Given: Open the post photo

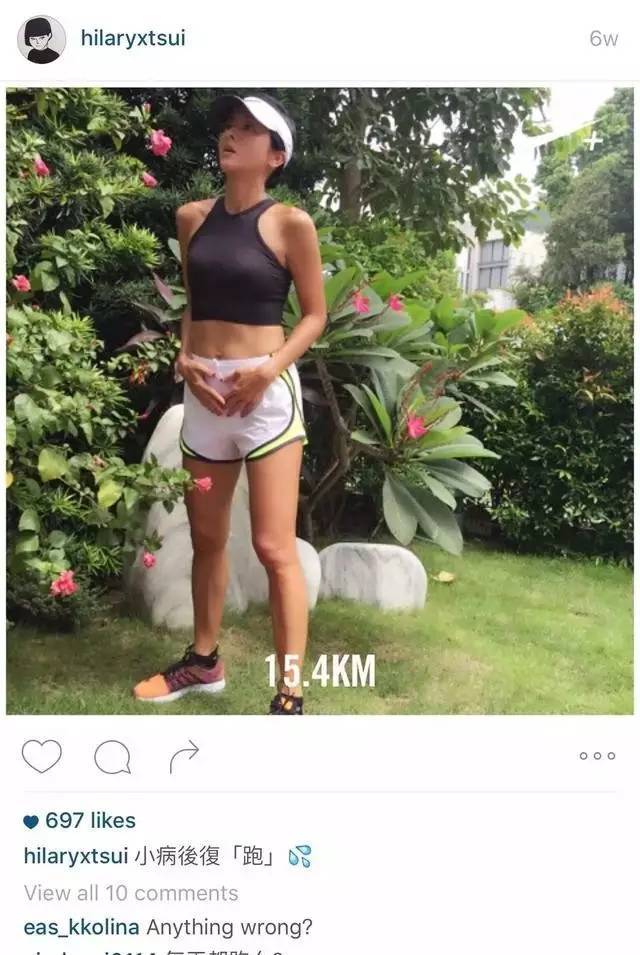Looking at the screenshot, I should click(320, 400).
